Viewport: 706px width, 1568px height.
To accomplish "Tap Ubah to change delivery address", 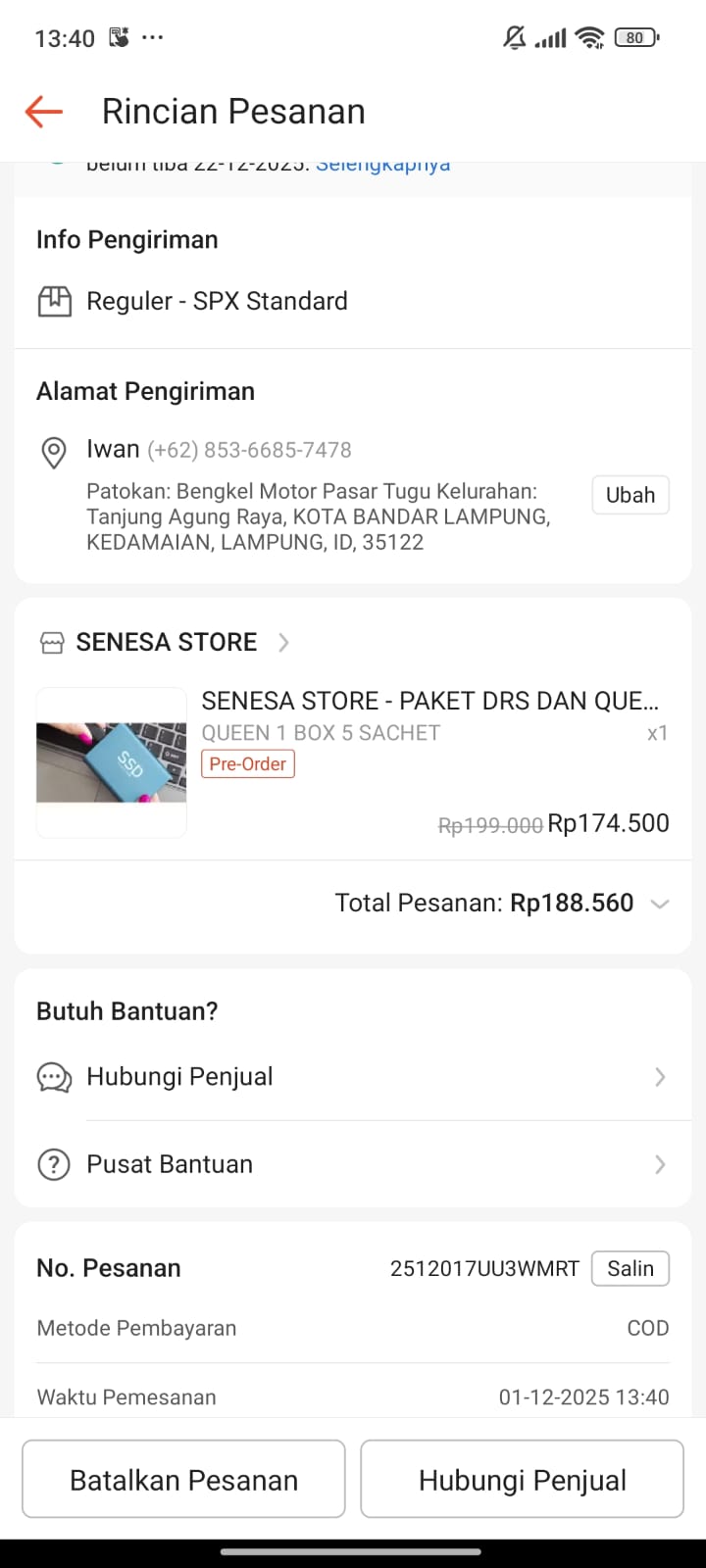I will pyautogui.click(x=630, y=495).
